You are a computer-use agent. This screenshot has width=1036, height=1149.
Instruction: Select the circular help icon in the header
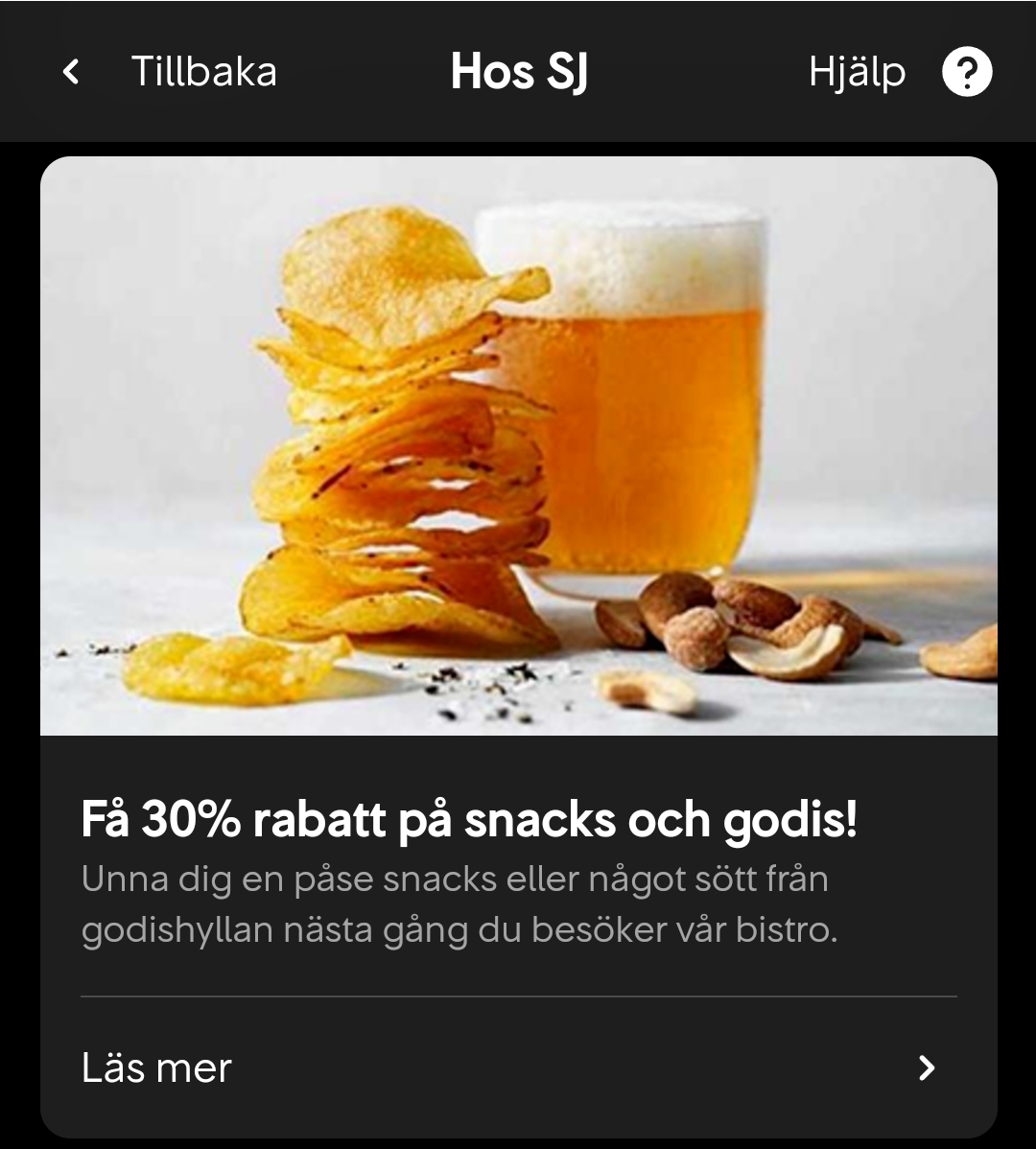(968, 70)
